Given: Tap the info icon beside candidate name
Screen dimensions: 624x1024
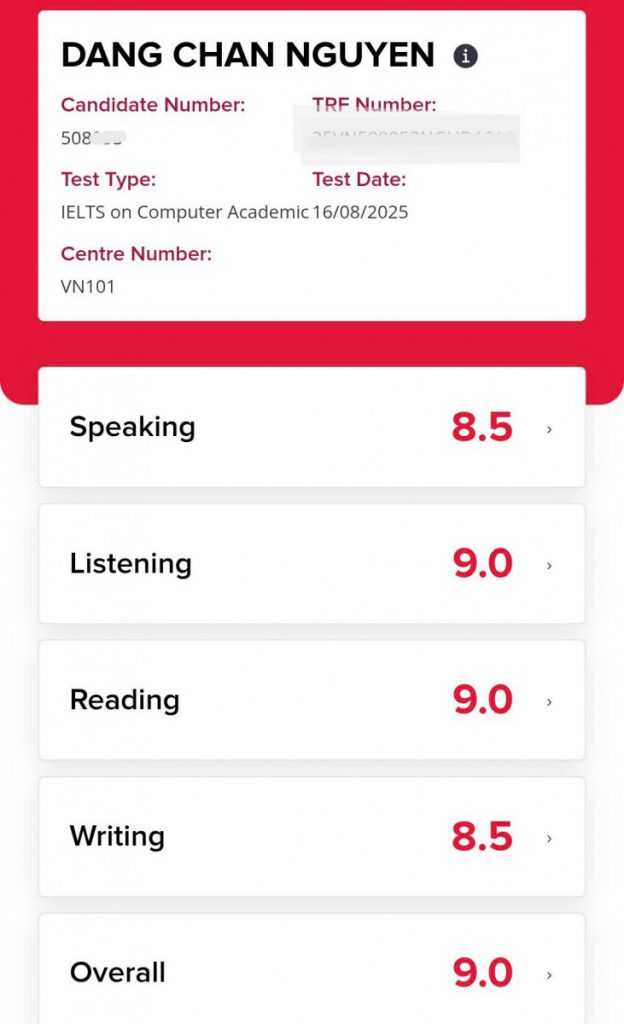Looking at the screenshot, I should tap(465, 56).
